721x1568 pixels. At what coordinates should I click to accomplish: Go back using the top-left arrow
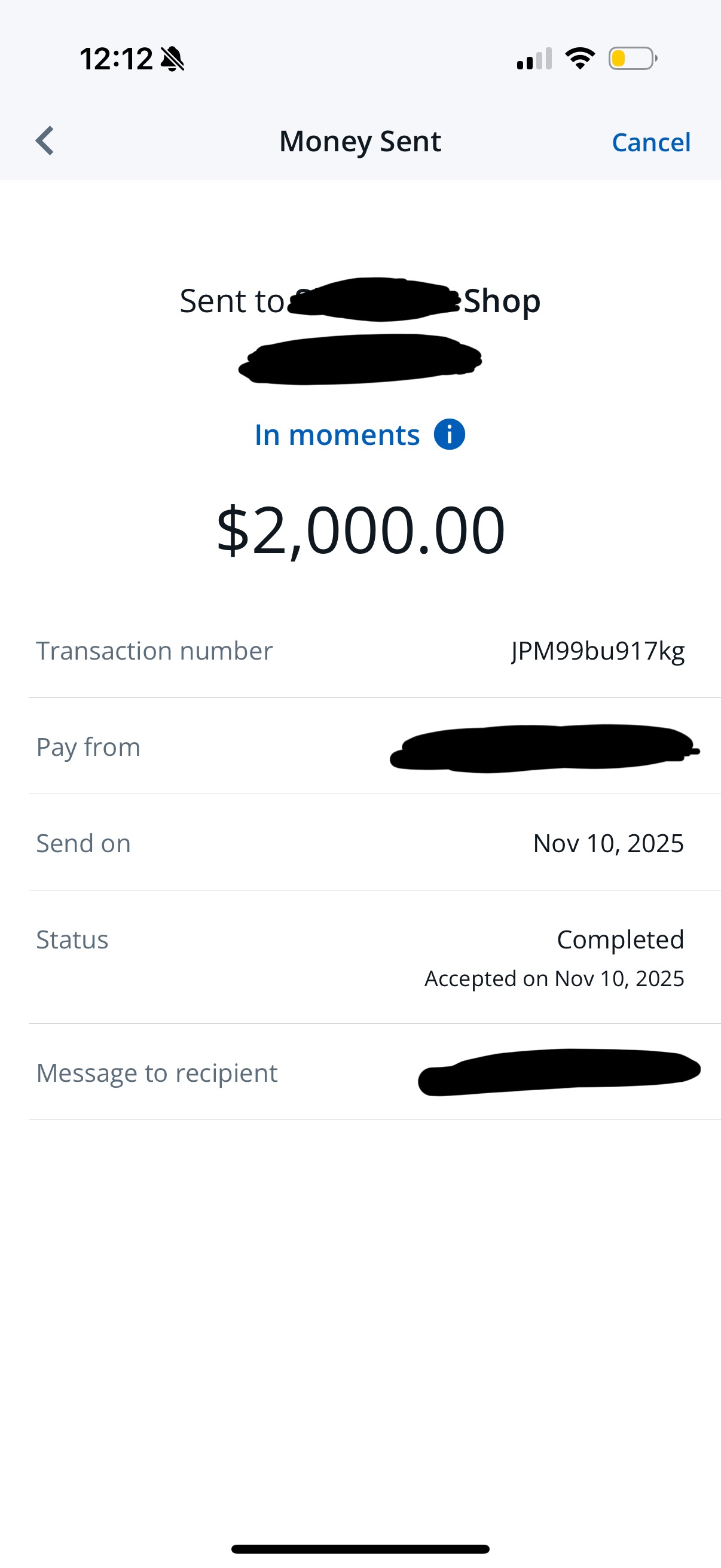(x=45, y=141)
